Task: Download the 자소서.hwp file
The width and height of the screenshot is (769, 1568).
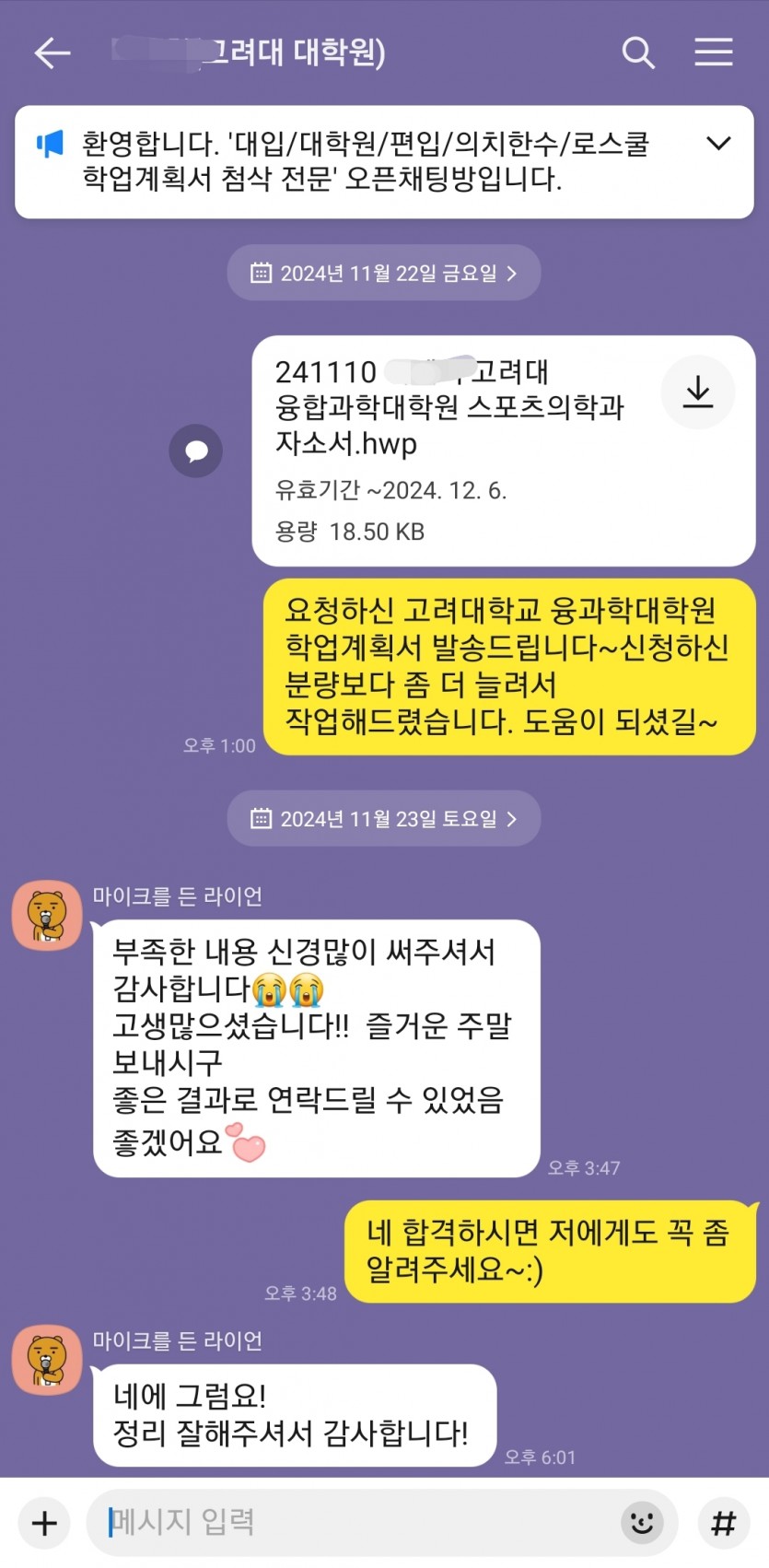Action: (x=698, y=392)
